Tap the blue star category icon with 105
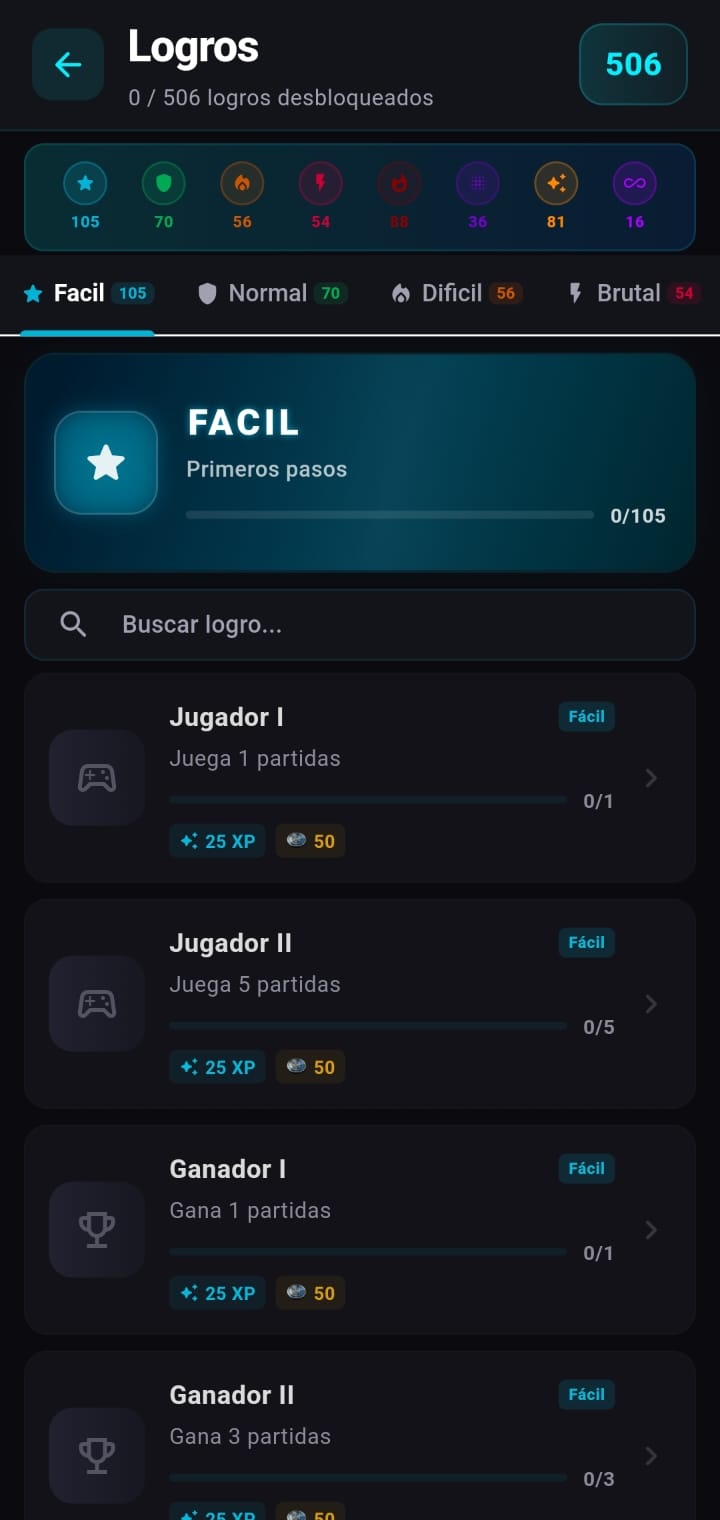This screenshot has height=1520, width=720. [x=85, y=184]
